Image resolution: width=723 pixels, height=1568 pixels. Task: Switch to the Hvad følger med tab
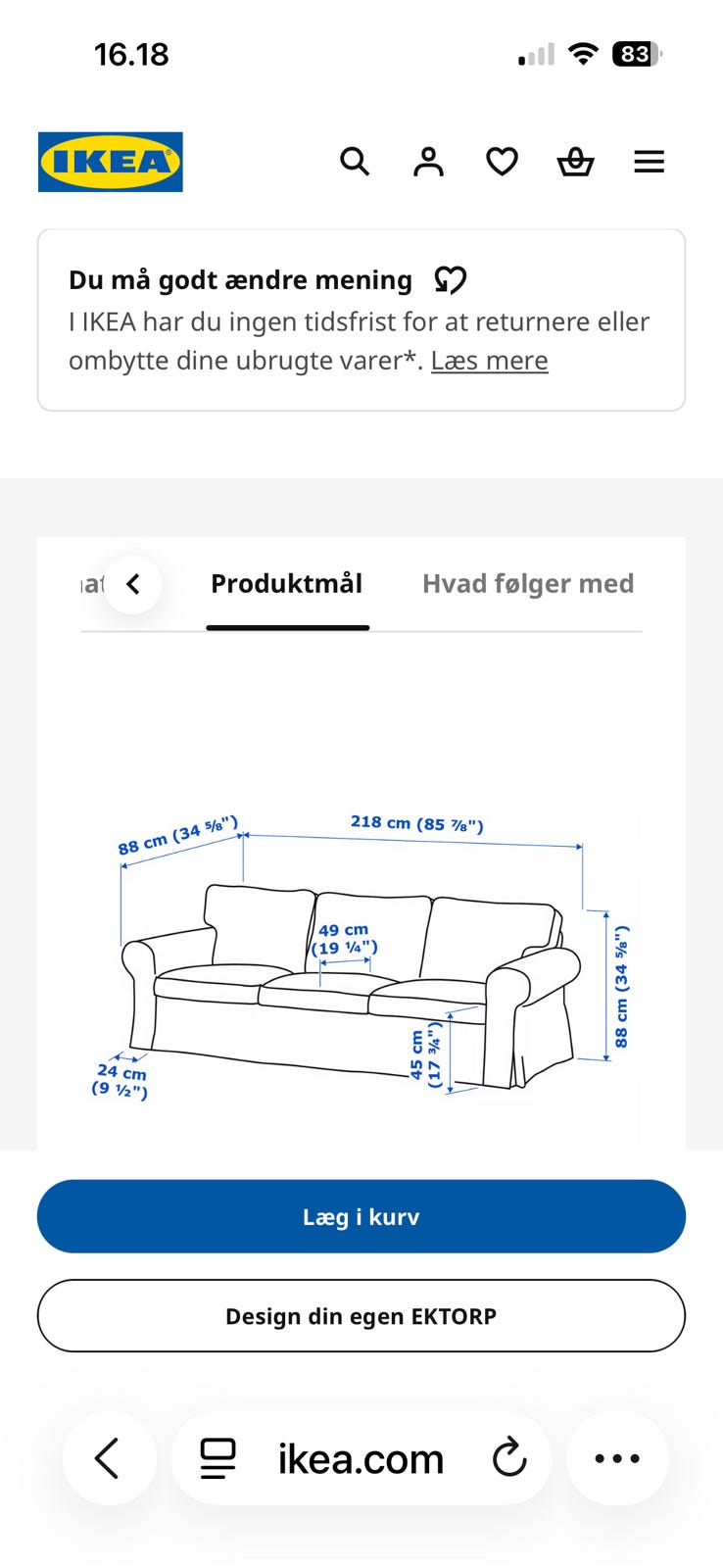click(528, 584)
